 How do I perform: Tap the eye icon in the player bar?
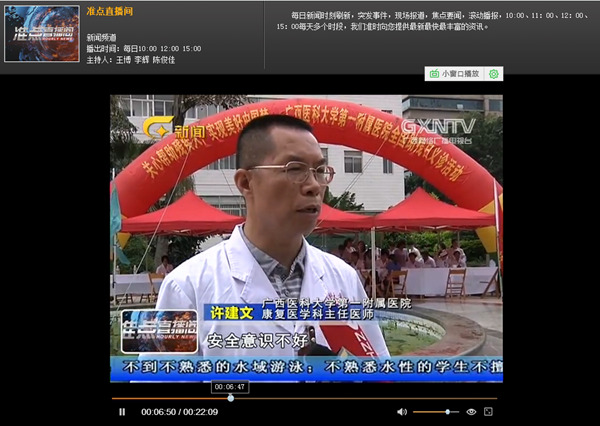pyautogui.click(x=471, y=412)
